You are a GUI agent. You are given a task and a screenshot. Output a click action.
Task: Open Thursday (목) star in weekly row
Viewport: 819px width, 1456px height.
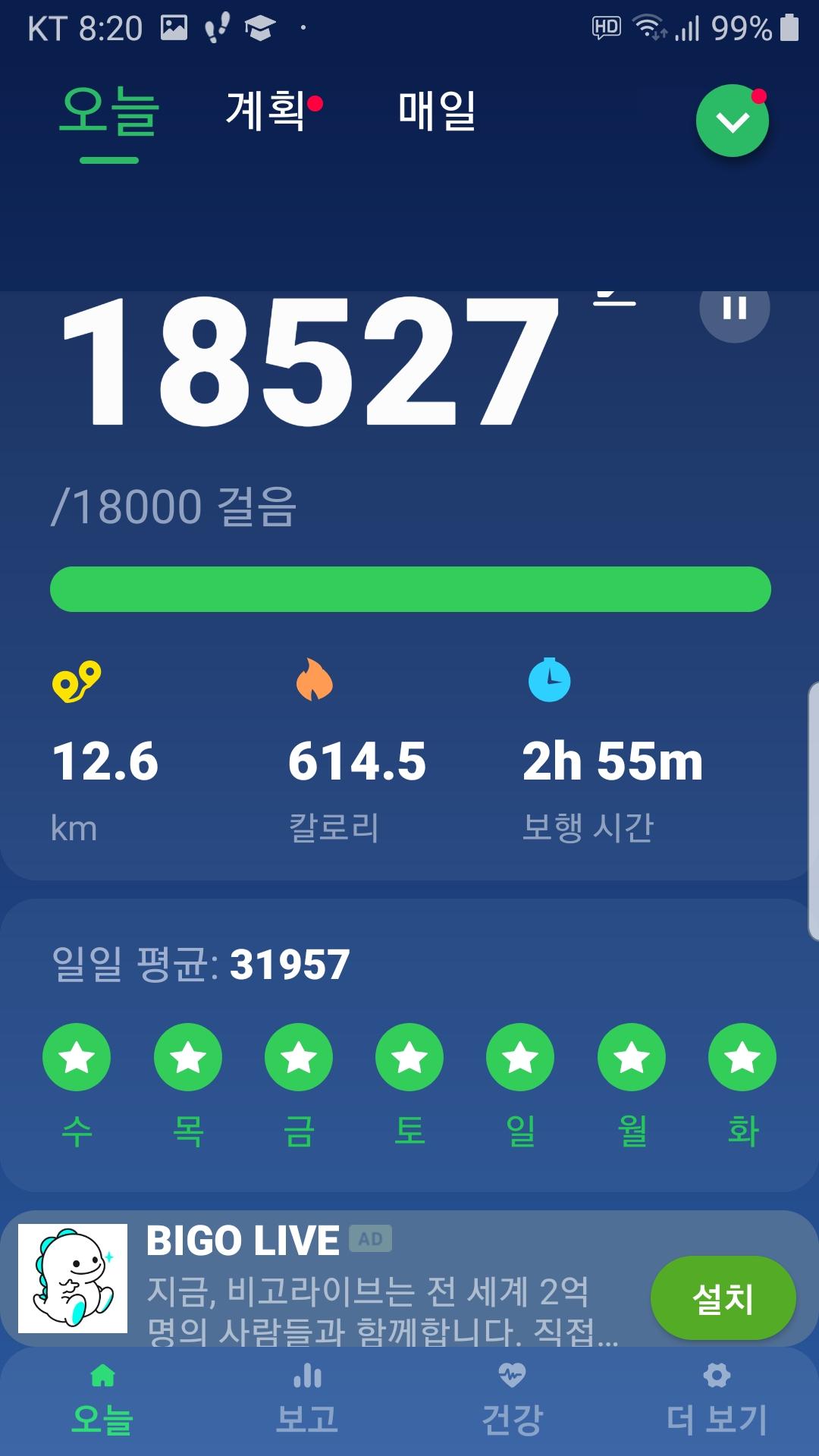[x=187, y=1057]
